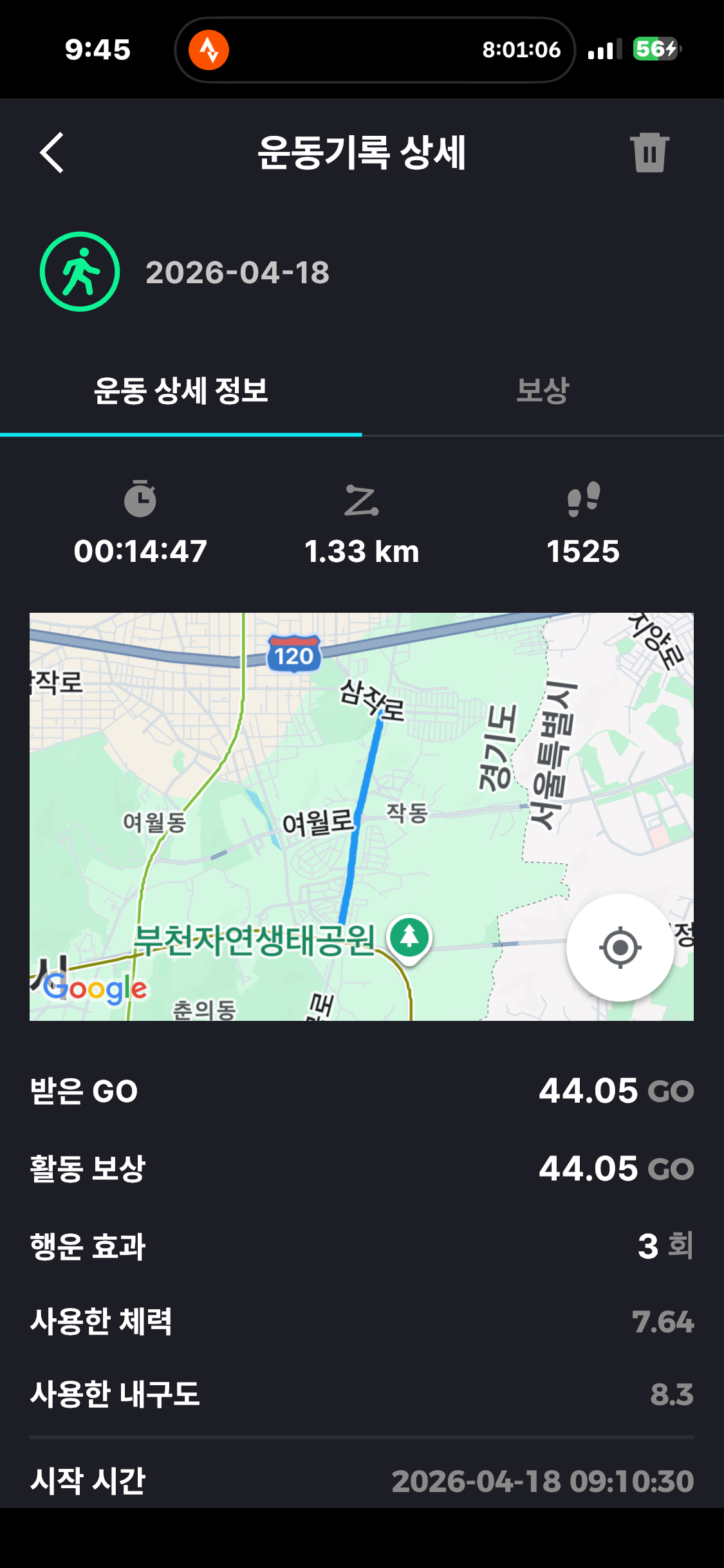
Task: Go back from the 운동기록 상세 screen
Action: click(x=52, y=153)
